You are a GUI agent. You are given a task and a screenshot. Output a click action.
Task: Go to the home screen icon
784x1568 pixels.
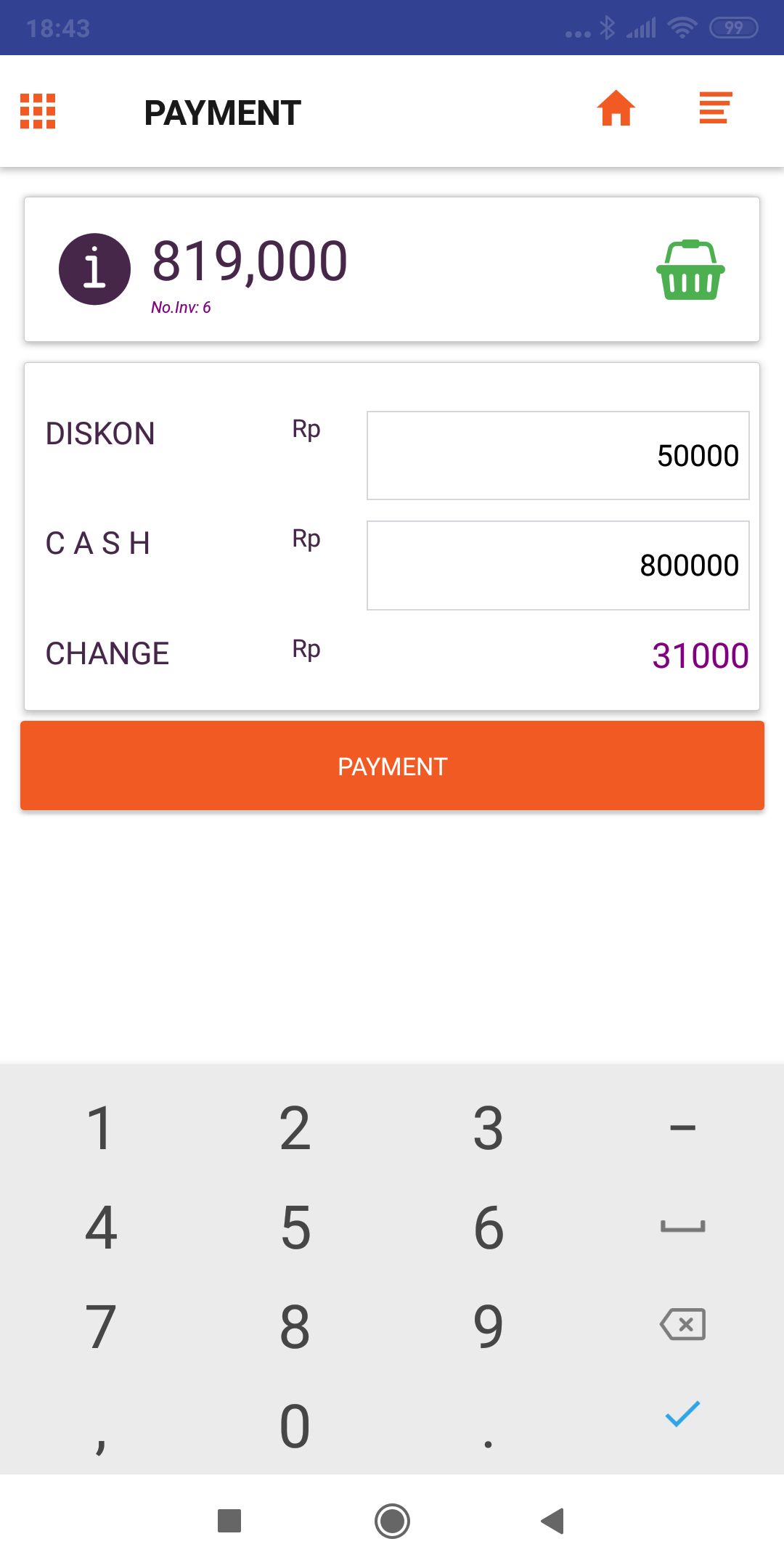click(x=616, y=109)
